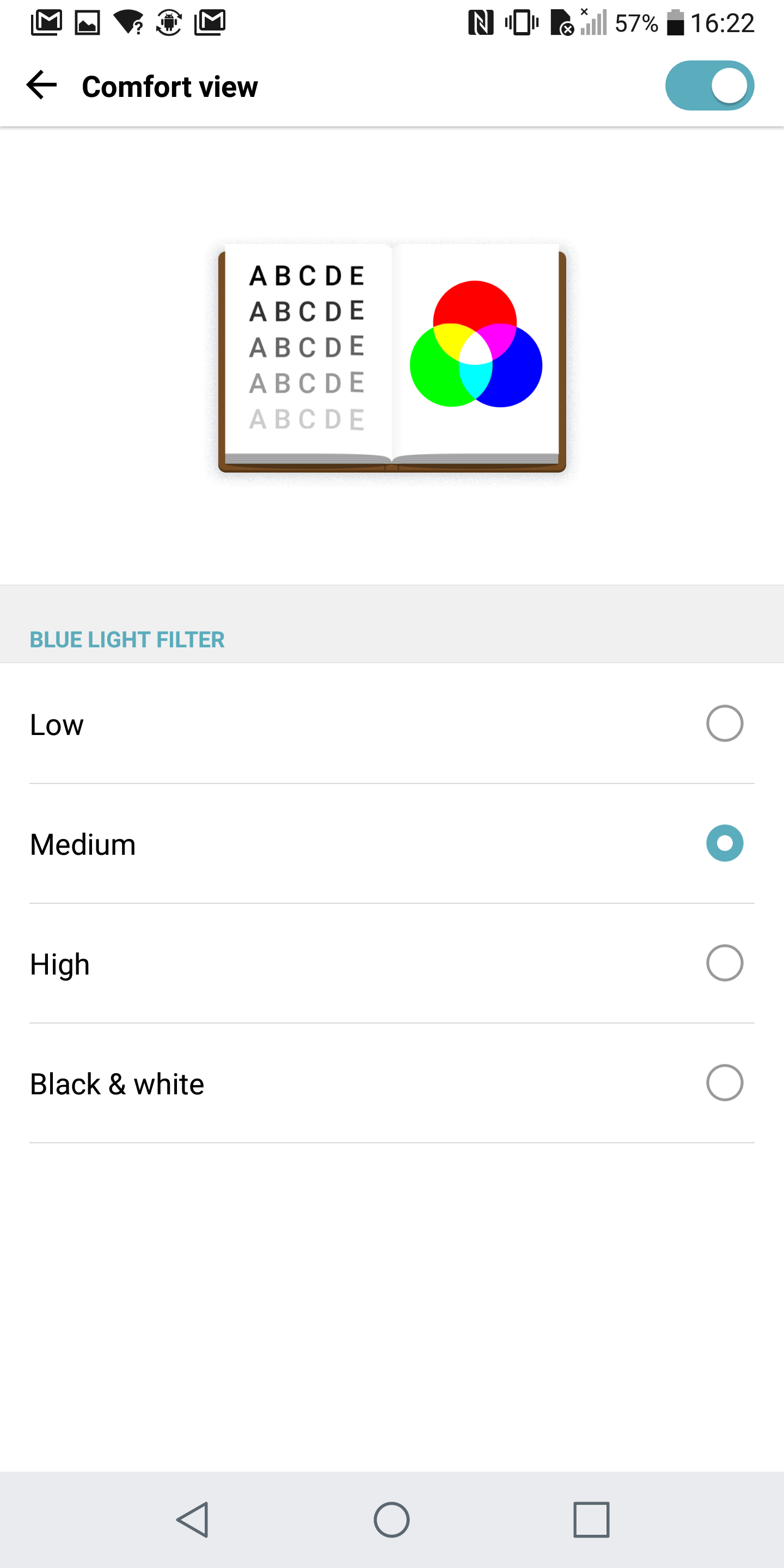Pick the Black & white option
This screenshot has width=784, height=1568.
point(392,1083)
